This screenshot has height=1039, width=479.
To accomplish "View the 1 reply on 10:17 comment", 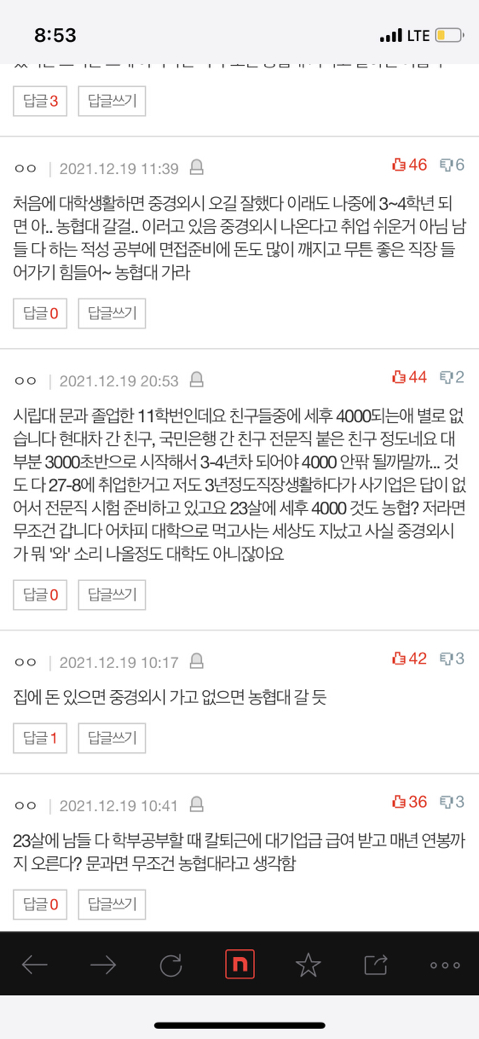I will pyautogui.click(x=40, y=738).
